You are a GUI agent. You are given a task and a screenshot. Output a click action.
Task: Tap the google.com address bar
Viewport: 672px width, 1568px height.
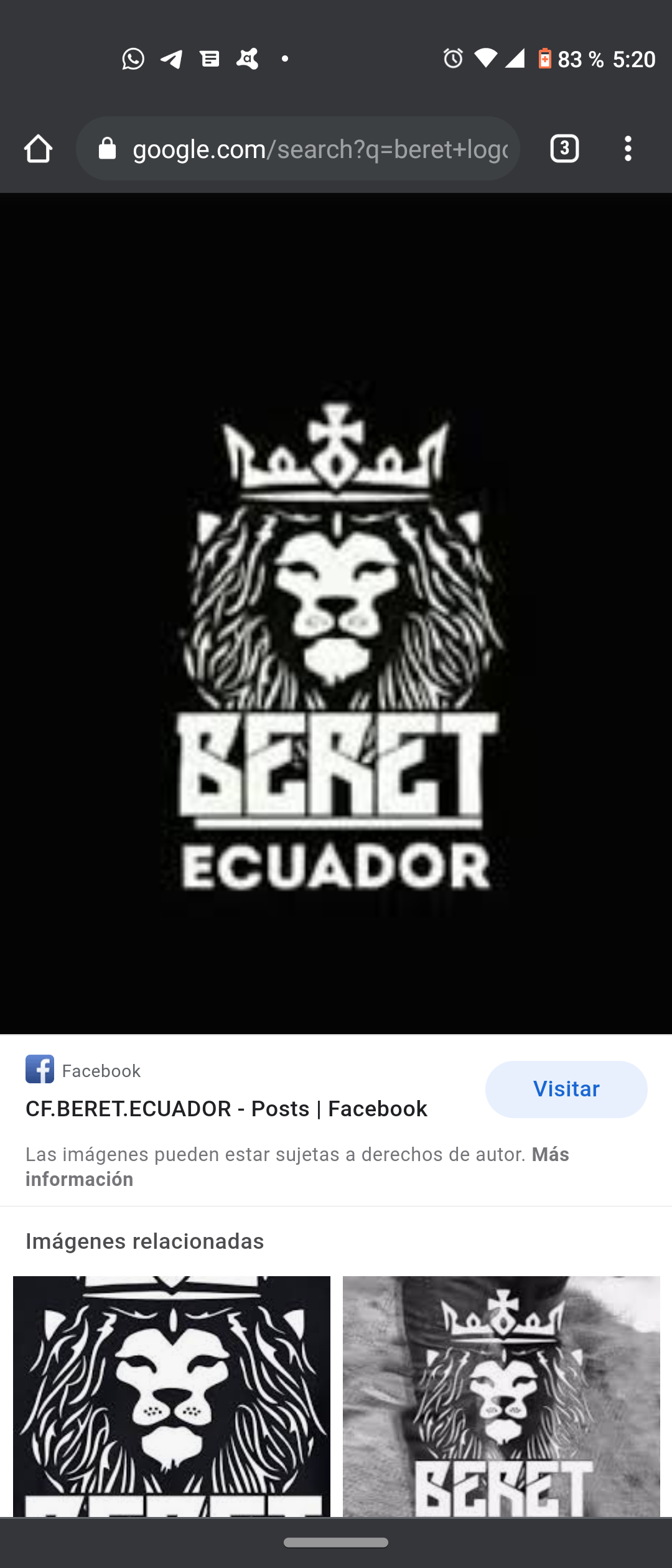point(320,149)
